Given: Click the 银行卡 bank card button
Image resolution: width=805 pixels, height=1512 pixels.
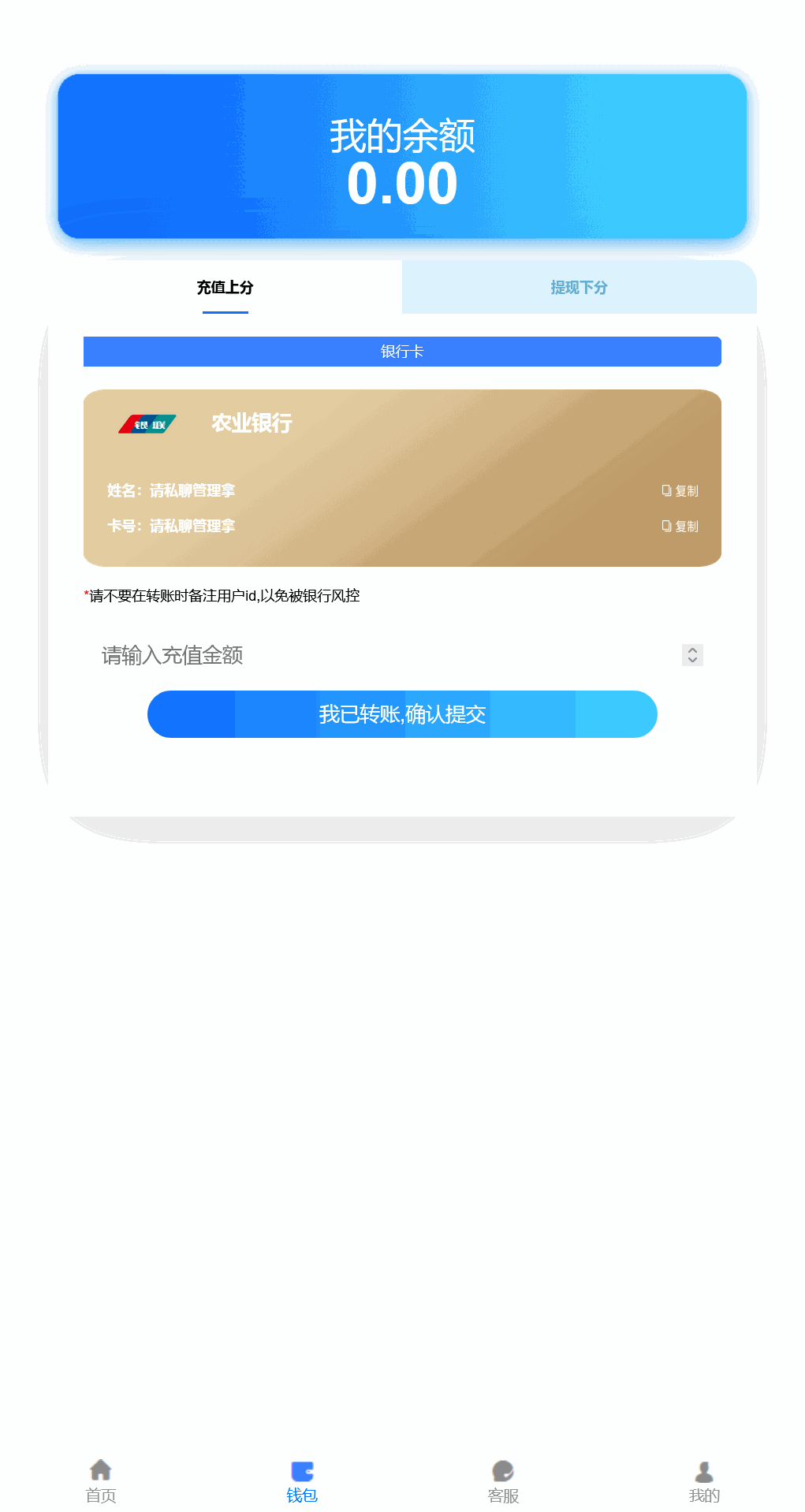Looking at the screenshot, I should click(402, 352).
